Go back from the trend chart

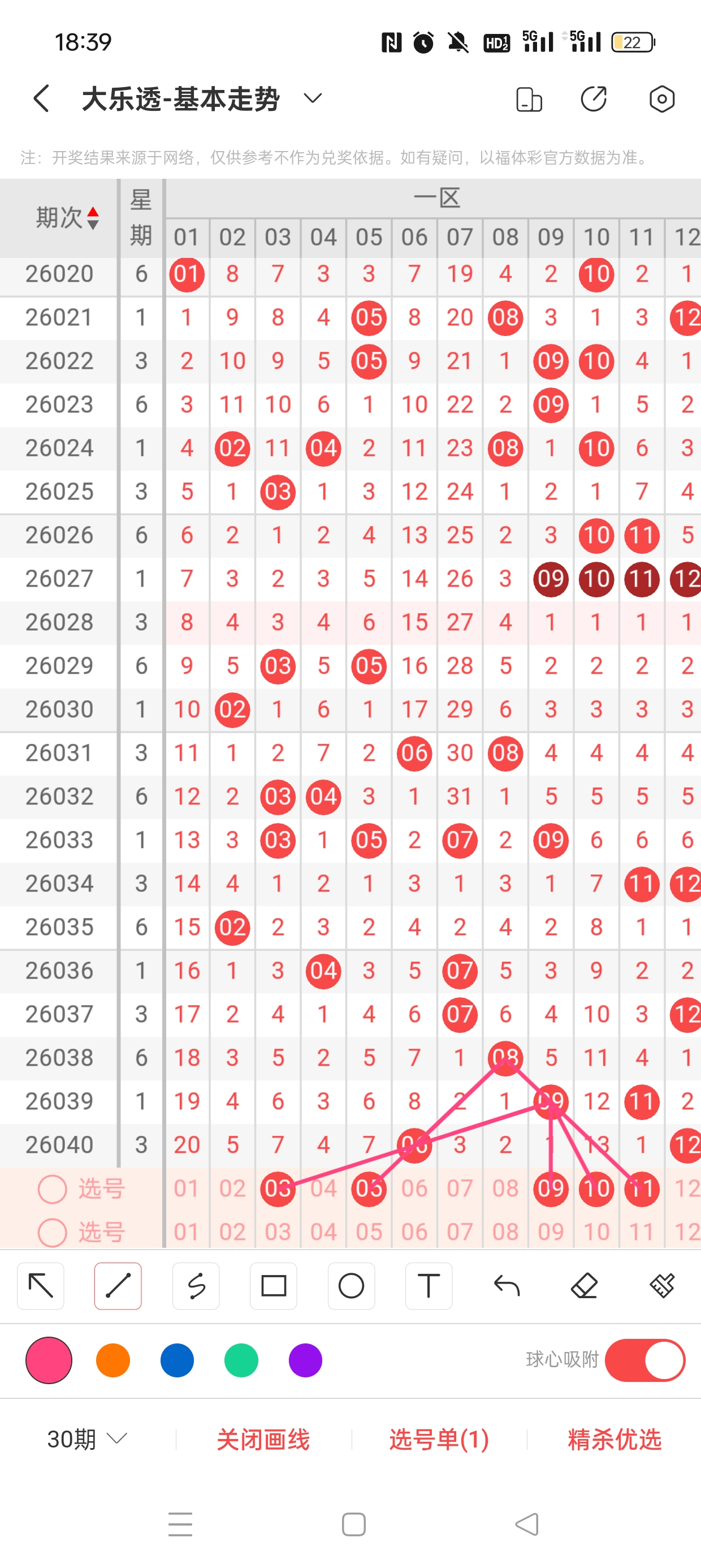[x=41, y=98]
